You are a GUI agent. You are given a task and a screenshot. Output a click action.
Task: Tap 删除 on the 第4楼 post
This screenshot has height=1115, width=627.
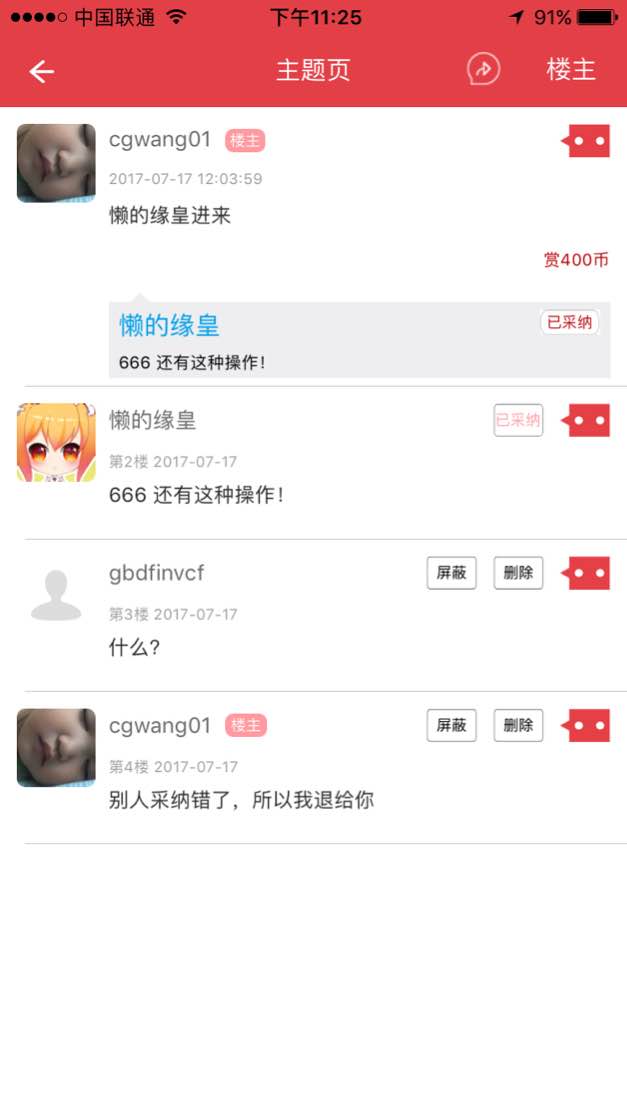tap(518, 725)
